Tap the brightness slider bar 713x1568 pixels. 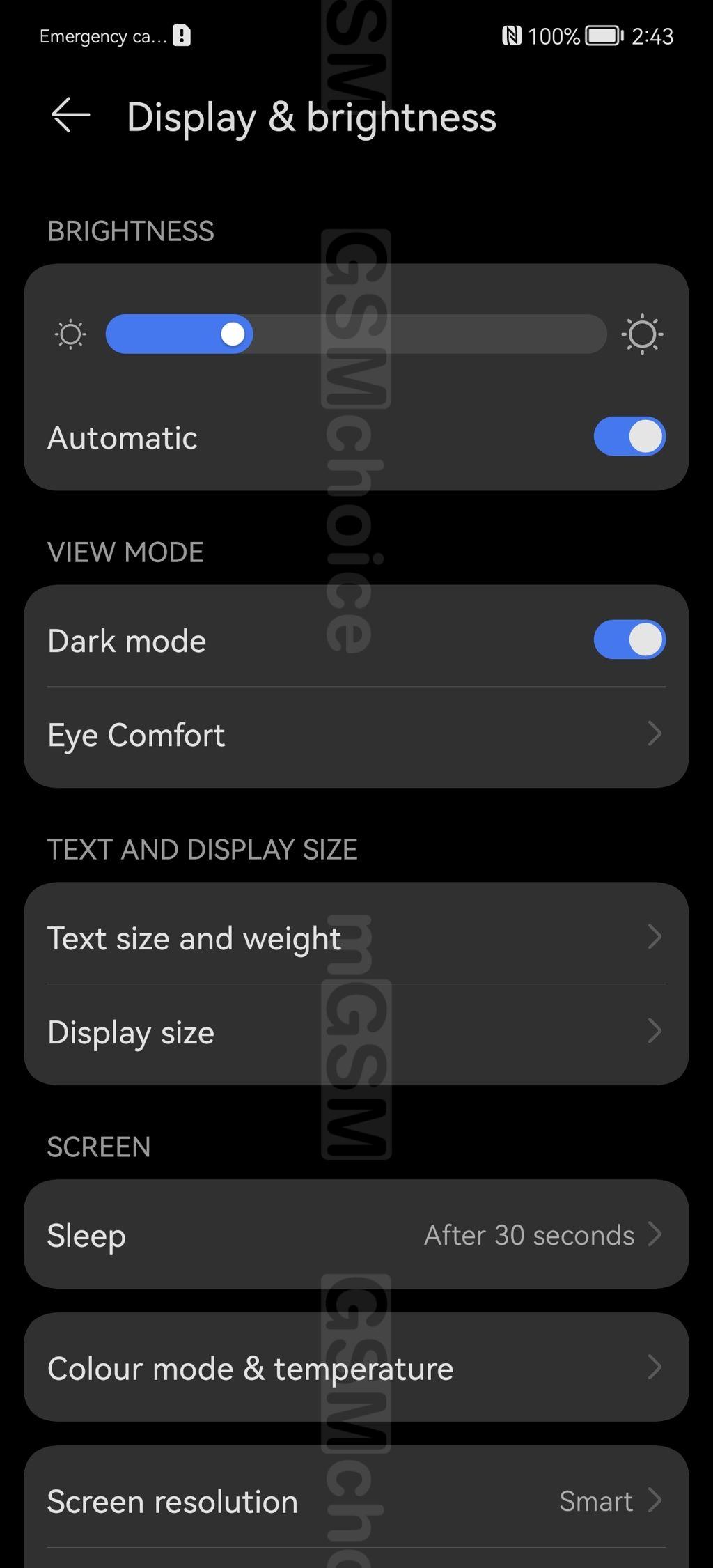click(x=356, y=334)
